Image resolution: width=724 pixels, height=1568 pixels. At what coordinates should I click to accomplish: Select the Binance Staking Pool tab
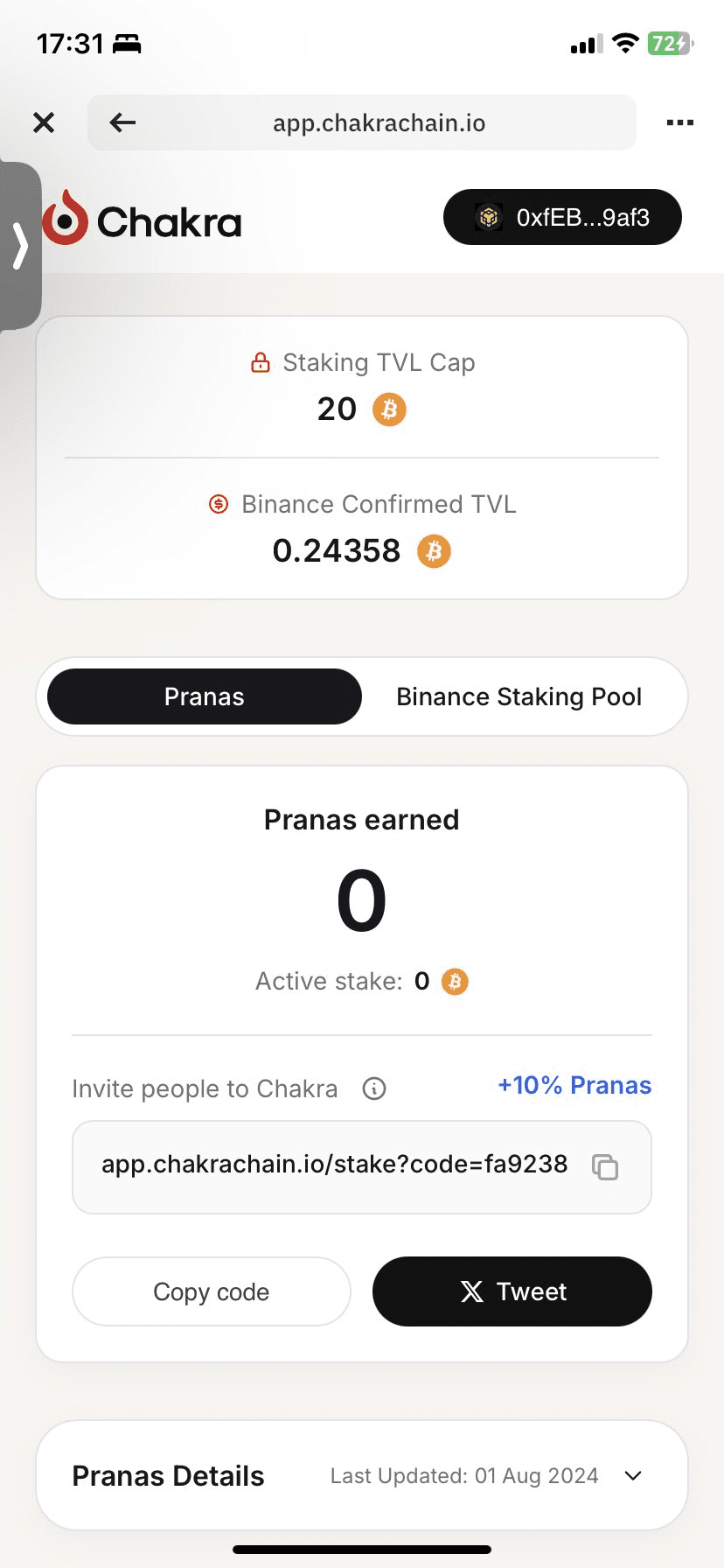[x=519, y=696]
